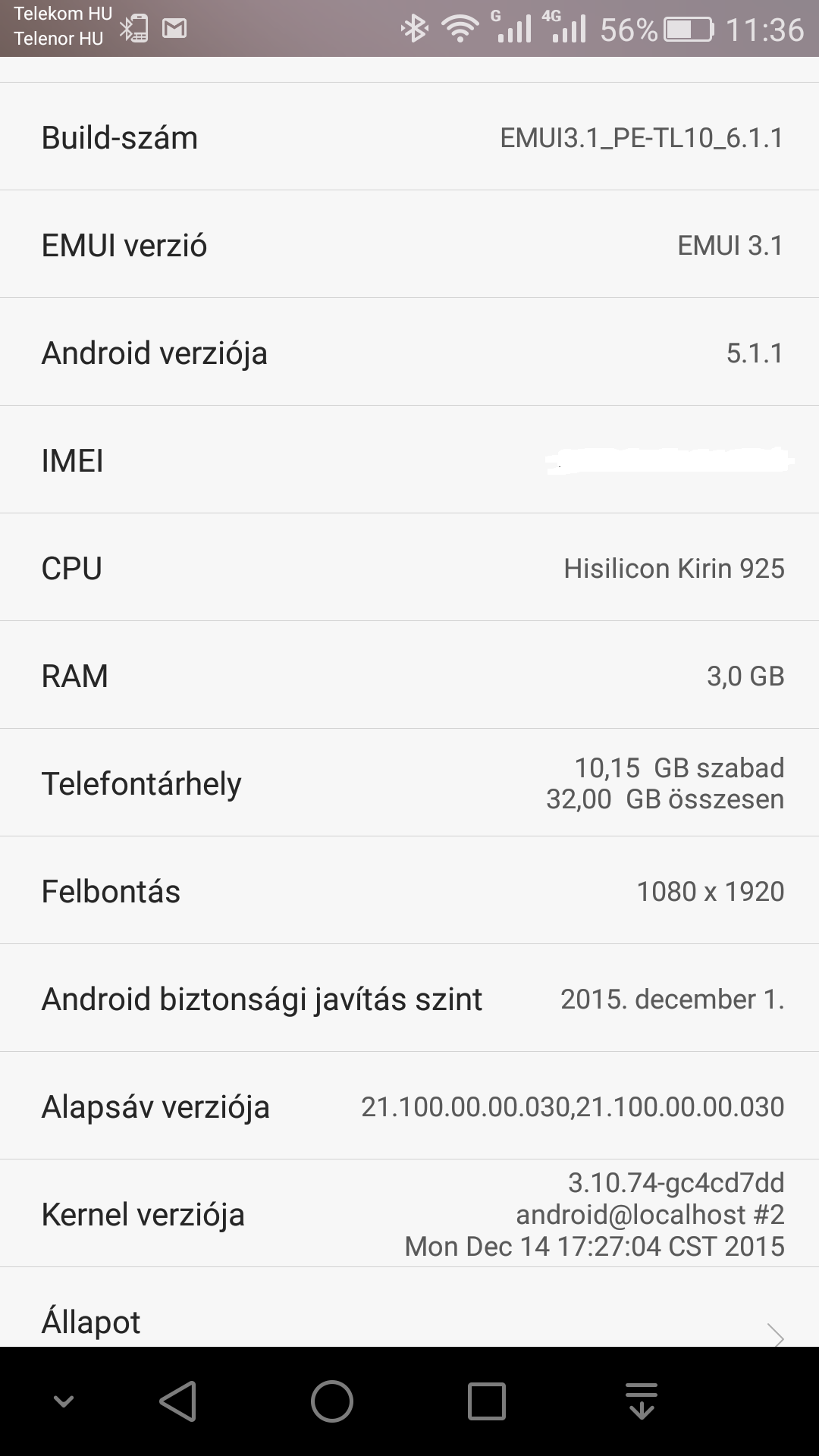Go back with the navigation bar triangle
The height and width of the screenshot is (1456, 819).
179,1401
